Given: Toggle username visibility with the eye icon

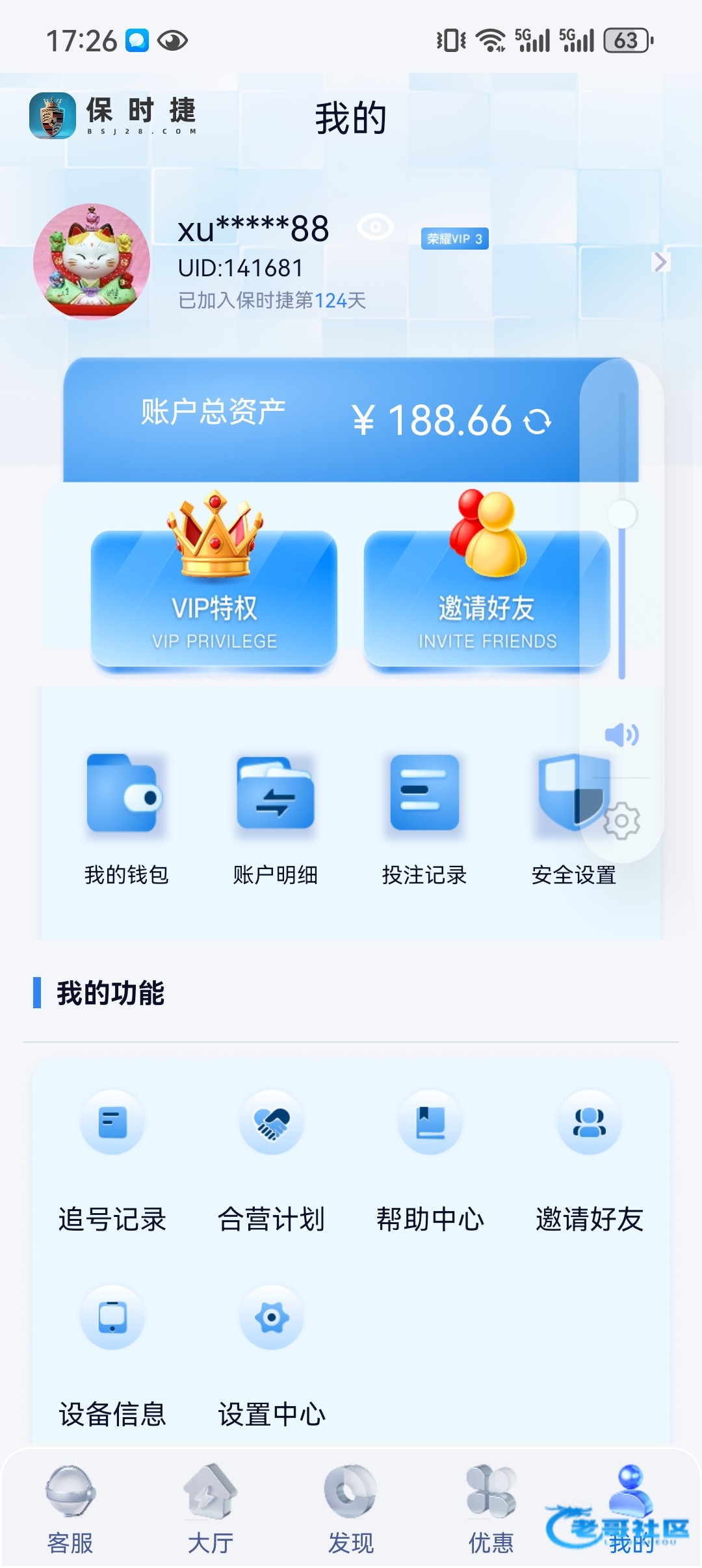Looking at the screenshot, I should (x=375, y=228).
